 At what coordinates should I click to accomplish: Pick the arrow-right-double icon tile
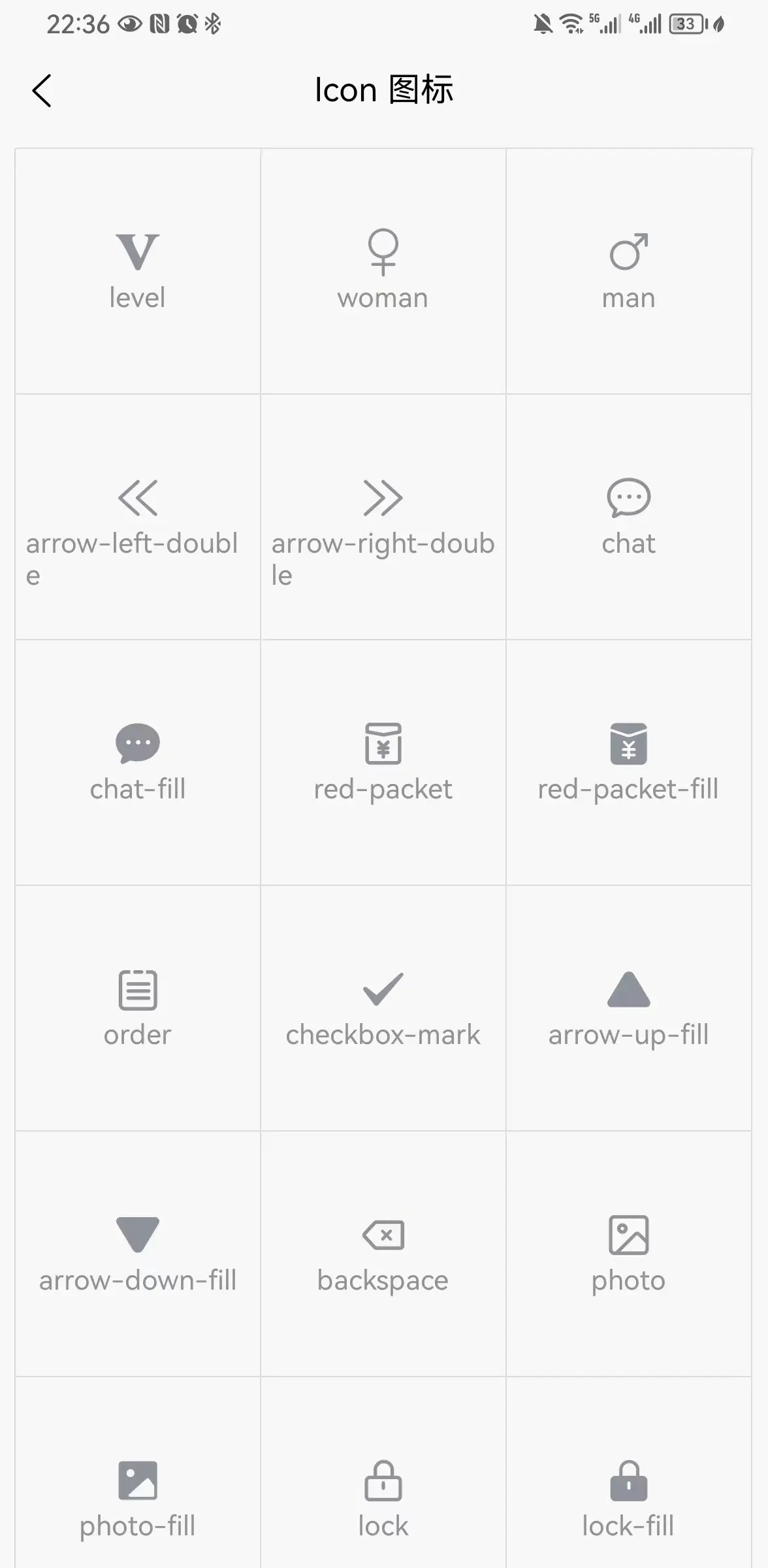383,516
